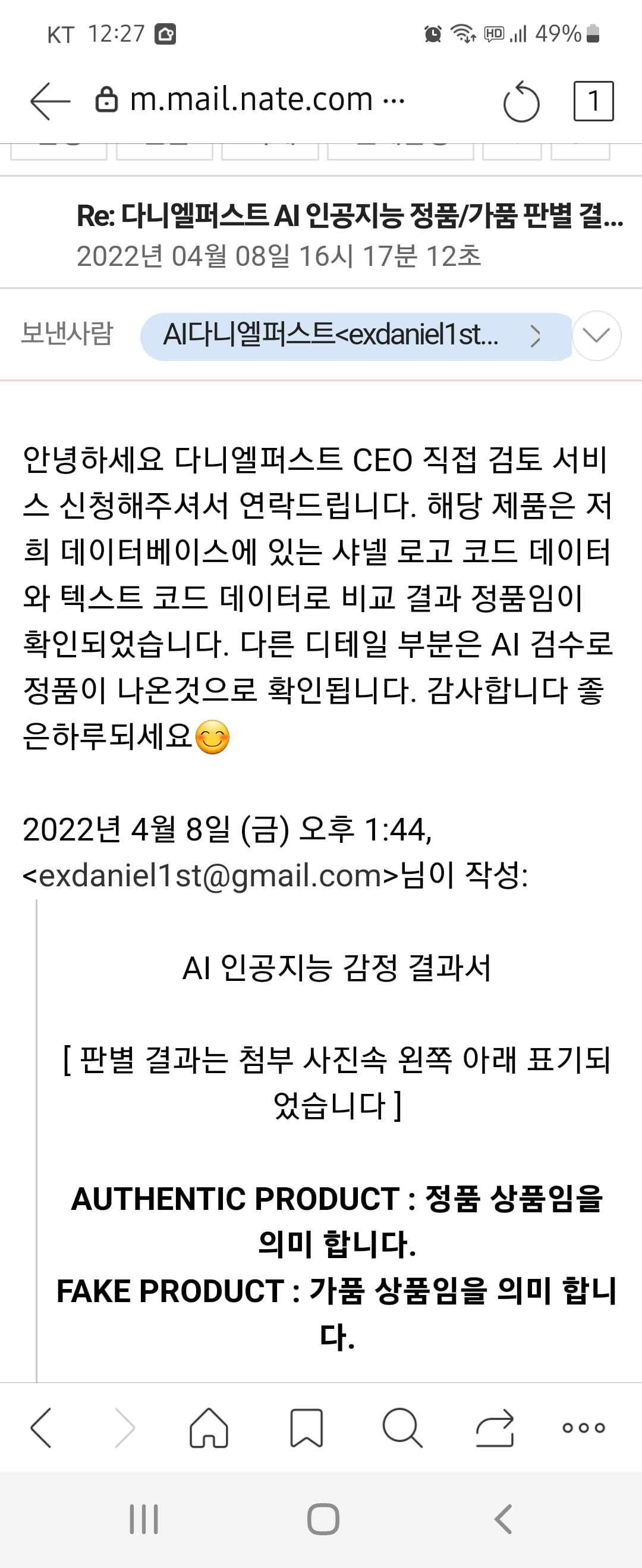
Task: Reload the current page
Action: [521, 102]
